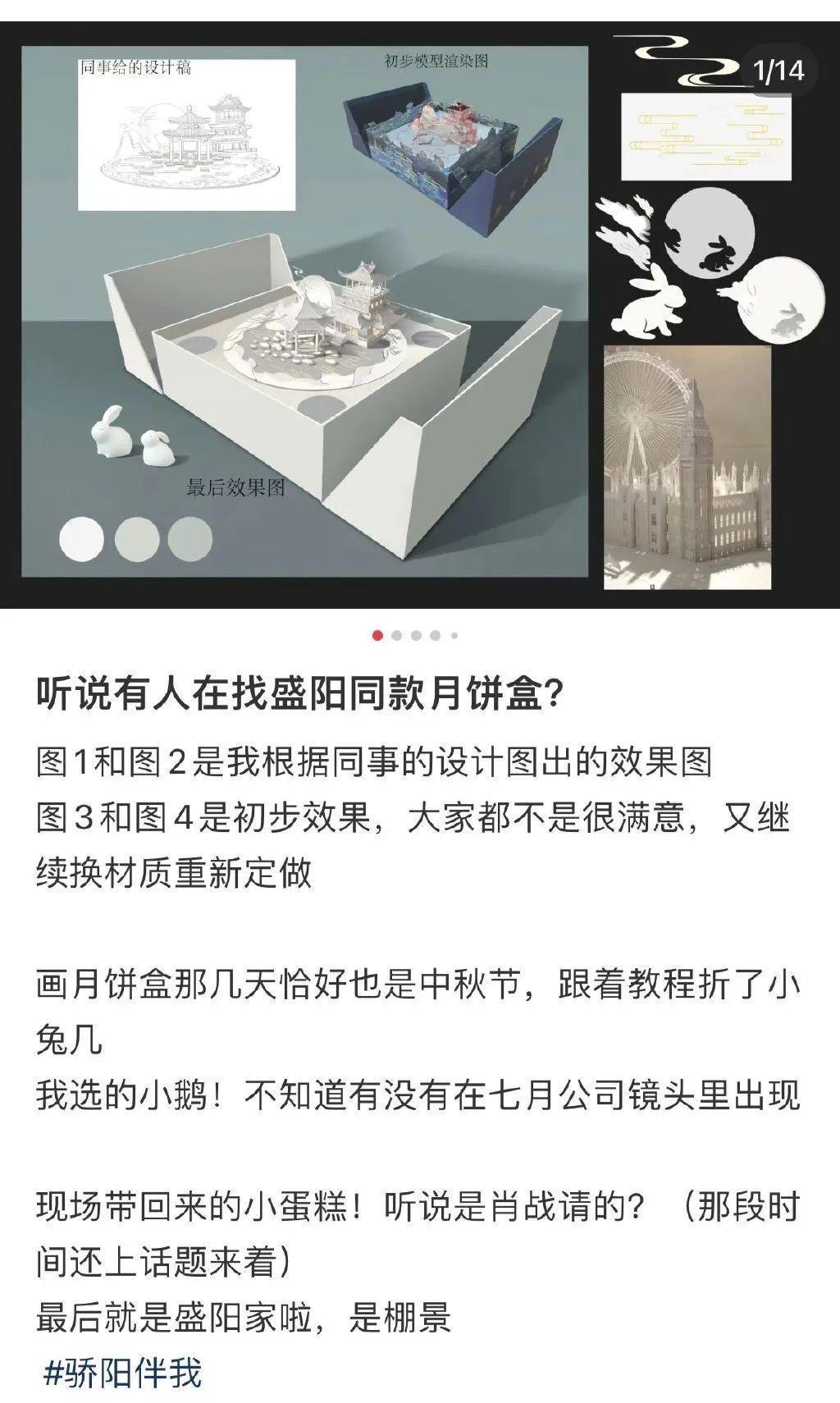This screenshot has width=840, height=1403.
Task: Select the first red carousel dot
Action: coord(378,633)
